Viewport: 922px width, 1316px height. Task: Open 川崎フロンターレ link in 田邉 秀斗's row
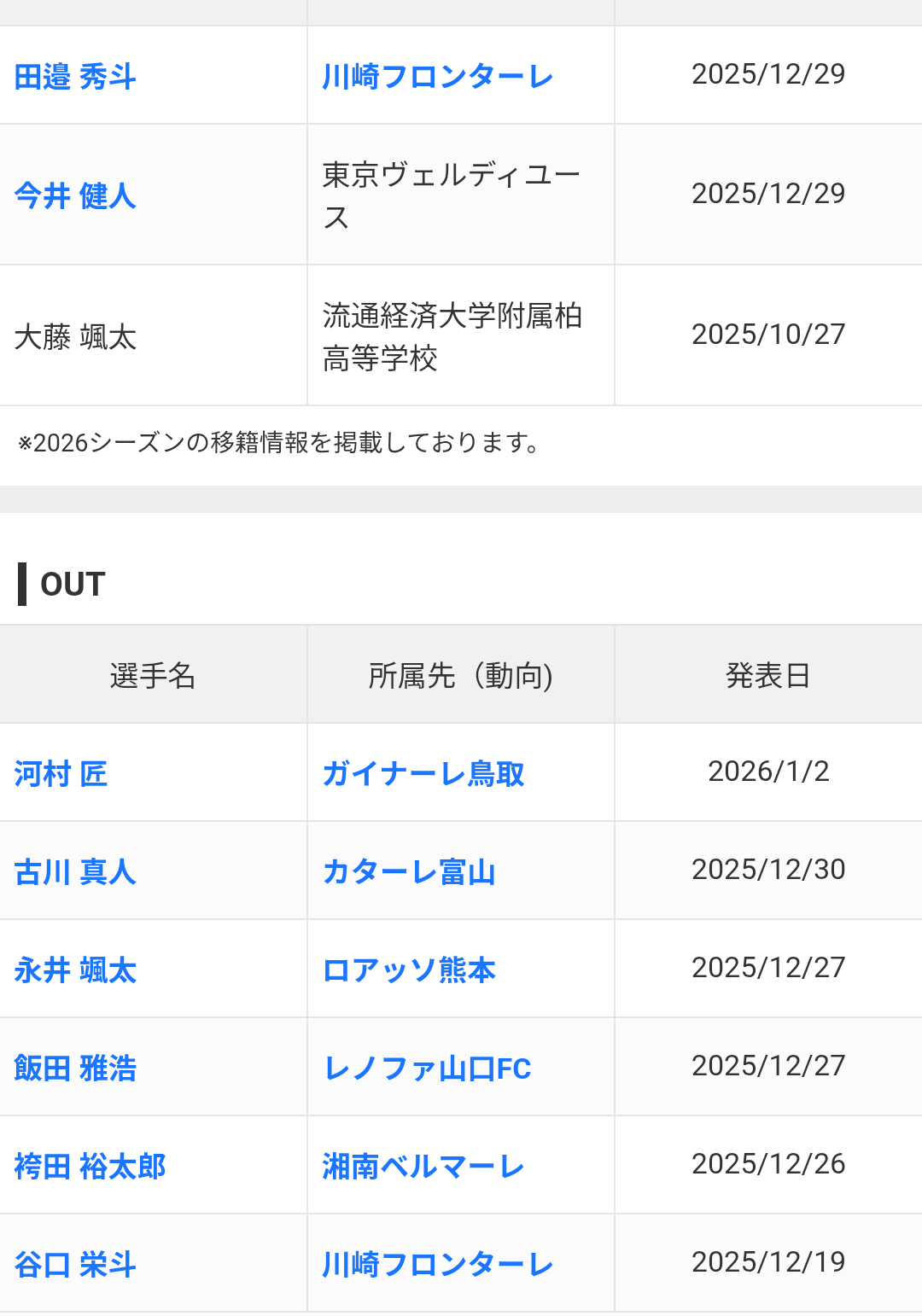coord(437,77)
